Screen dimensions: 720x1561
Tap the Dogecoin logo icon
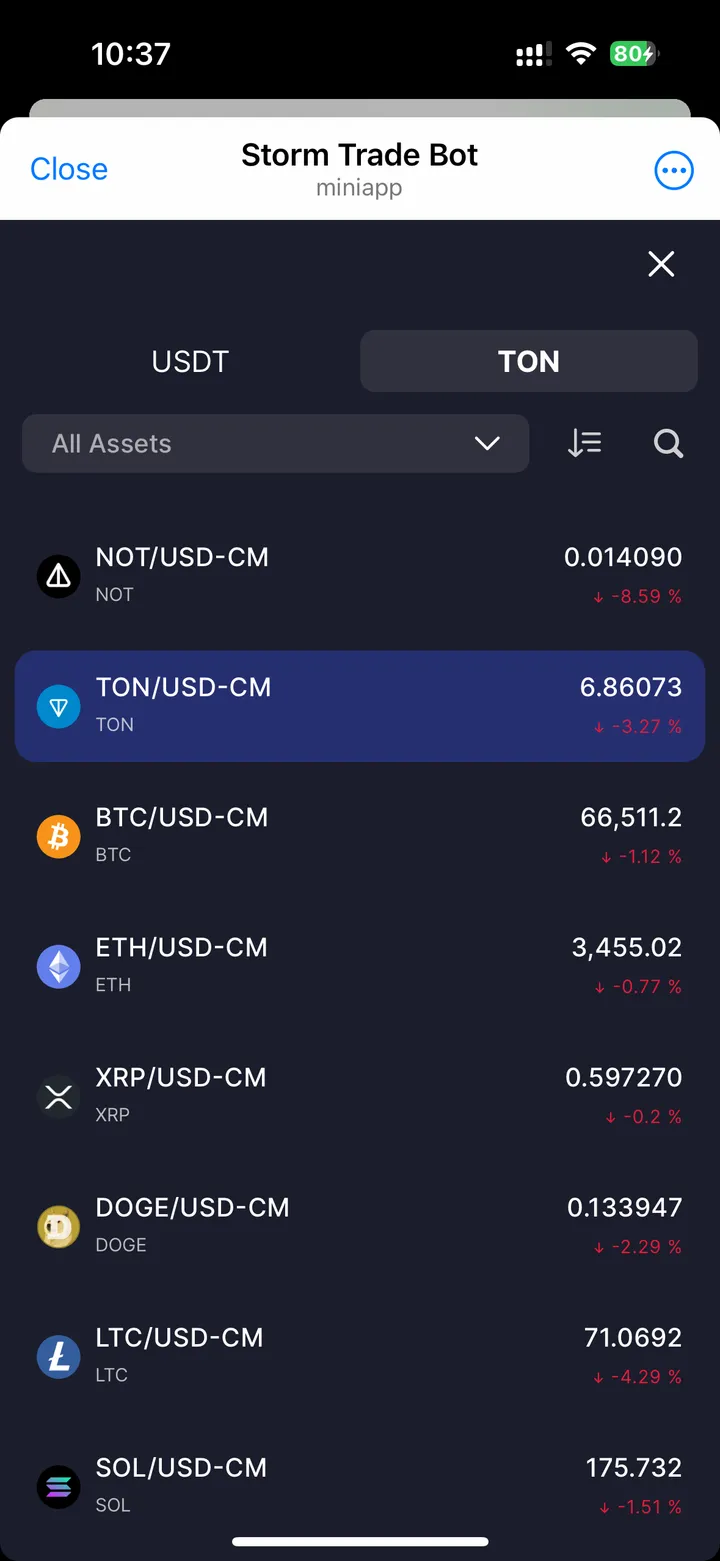[x=58, y=1226]
